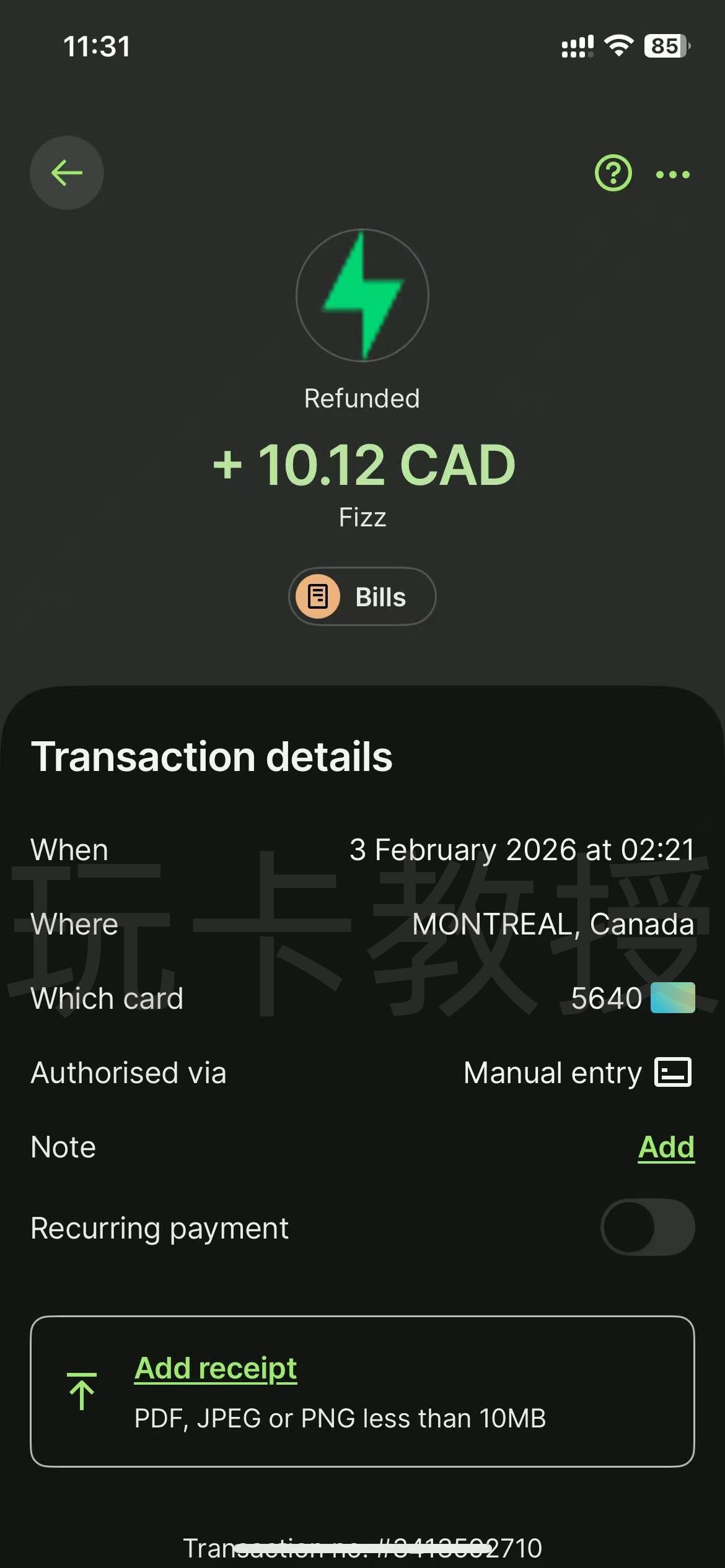Tap the MONTREAL, Canada location text

[553, 923]
